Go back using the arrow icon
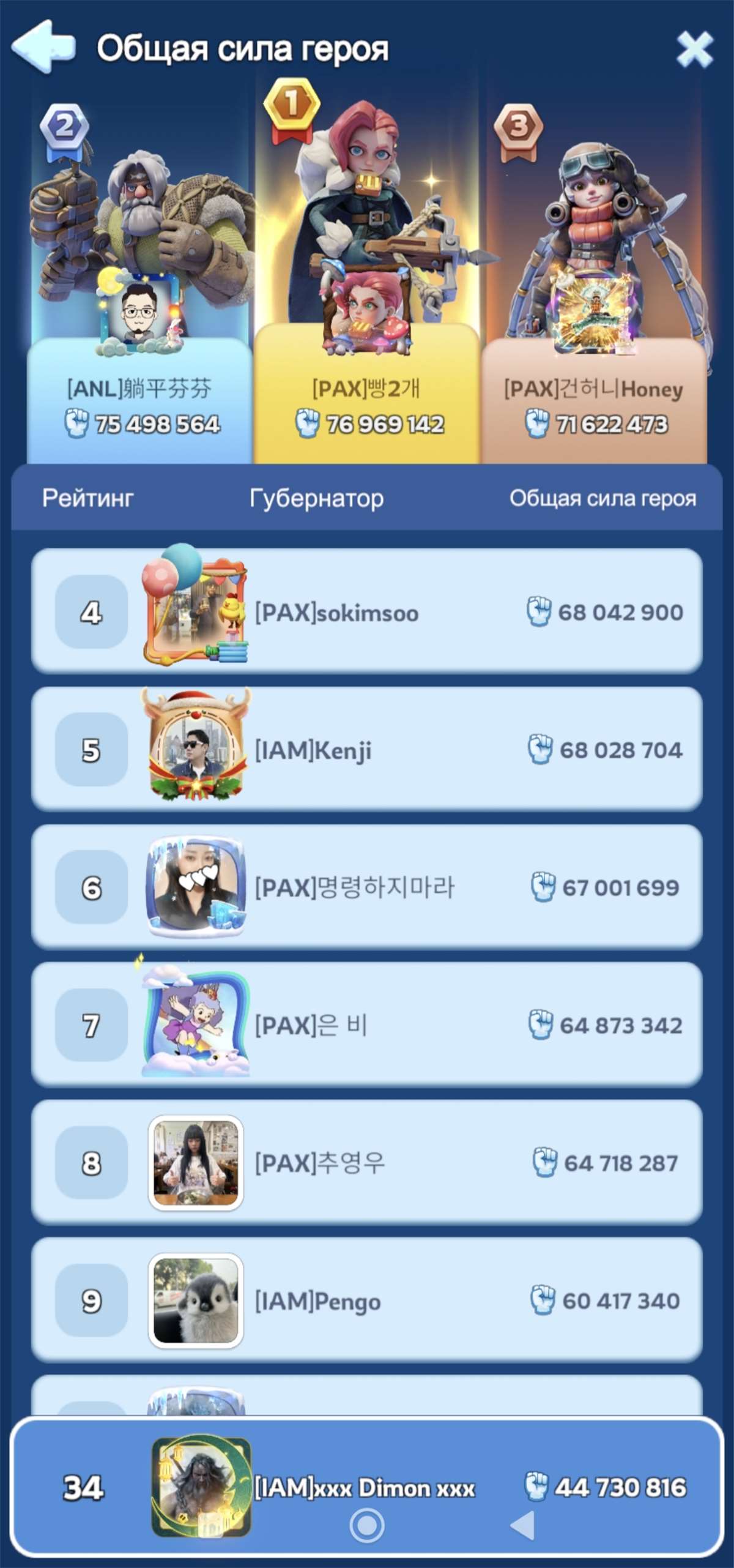Screen dimensions: 734x1568 click(44, 47)
